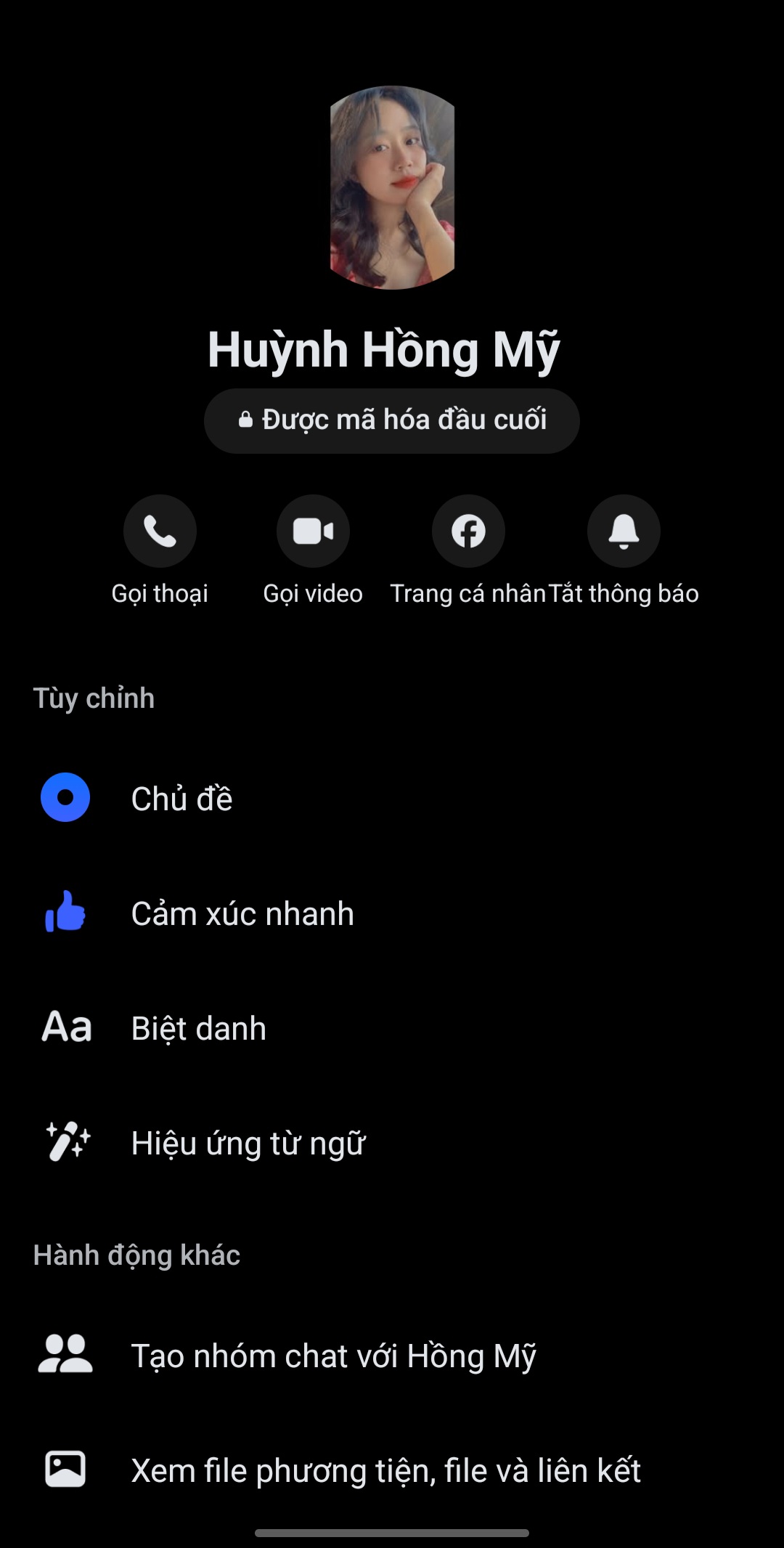Screen dimensions: 784x1548
Task: Mute notifications (Tắt thông báo)
Action: pyautogui.click(x=624, y=531)
